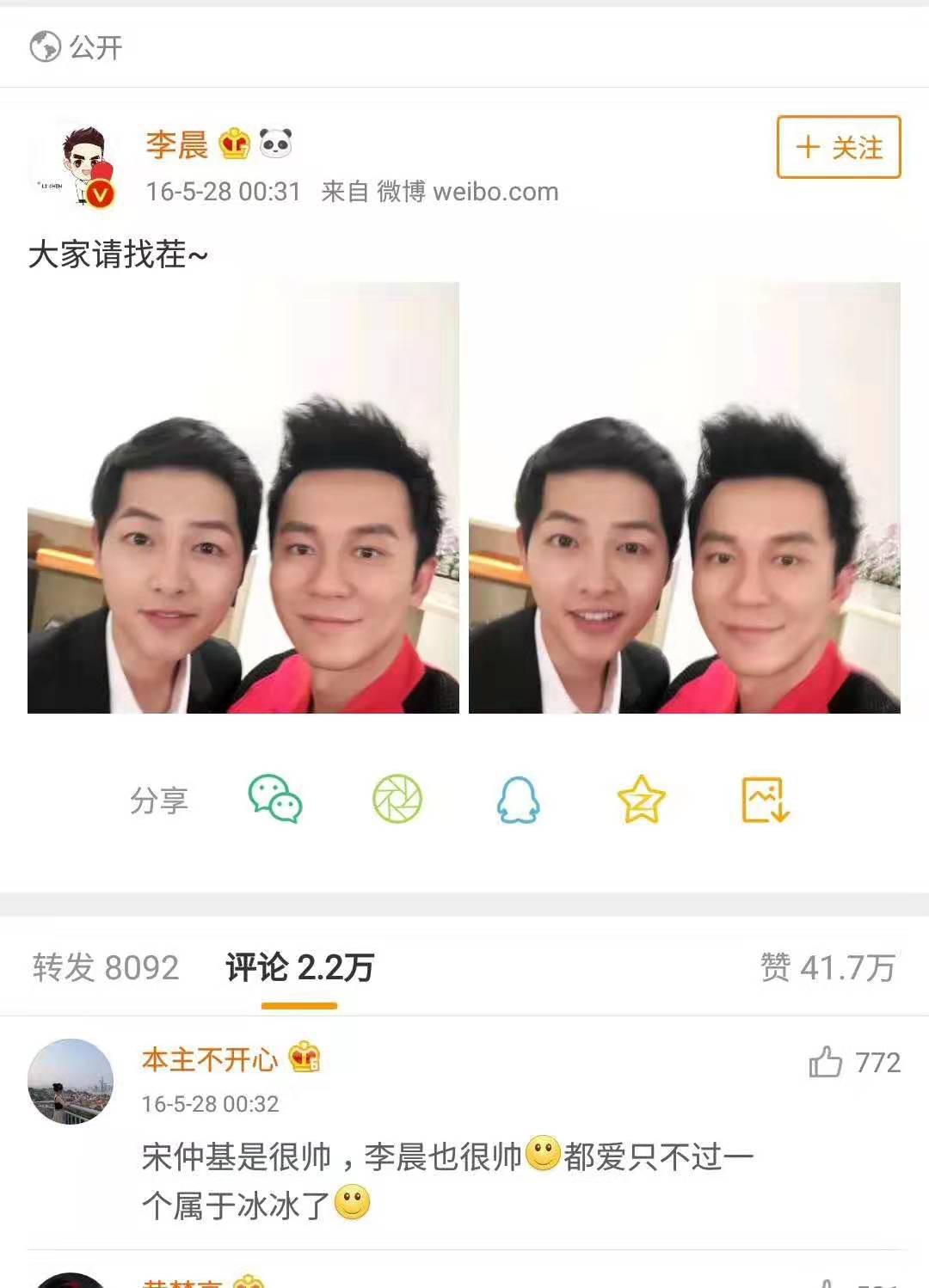The image size is (929, 1288).
Task: Like the comment by 本主不开心
Action: point(826,1062)
